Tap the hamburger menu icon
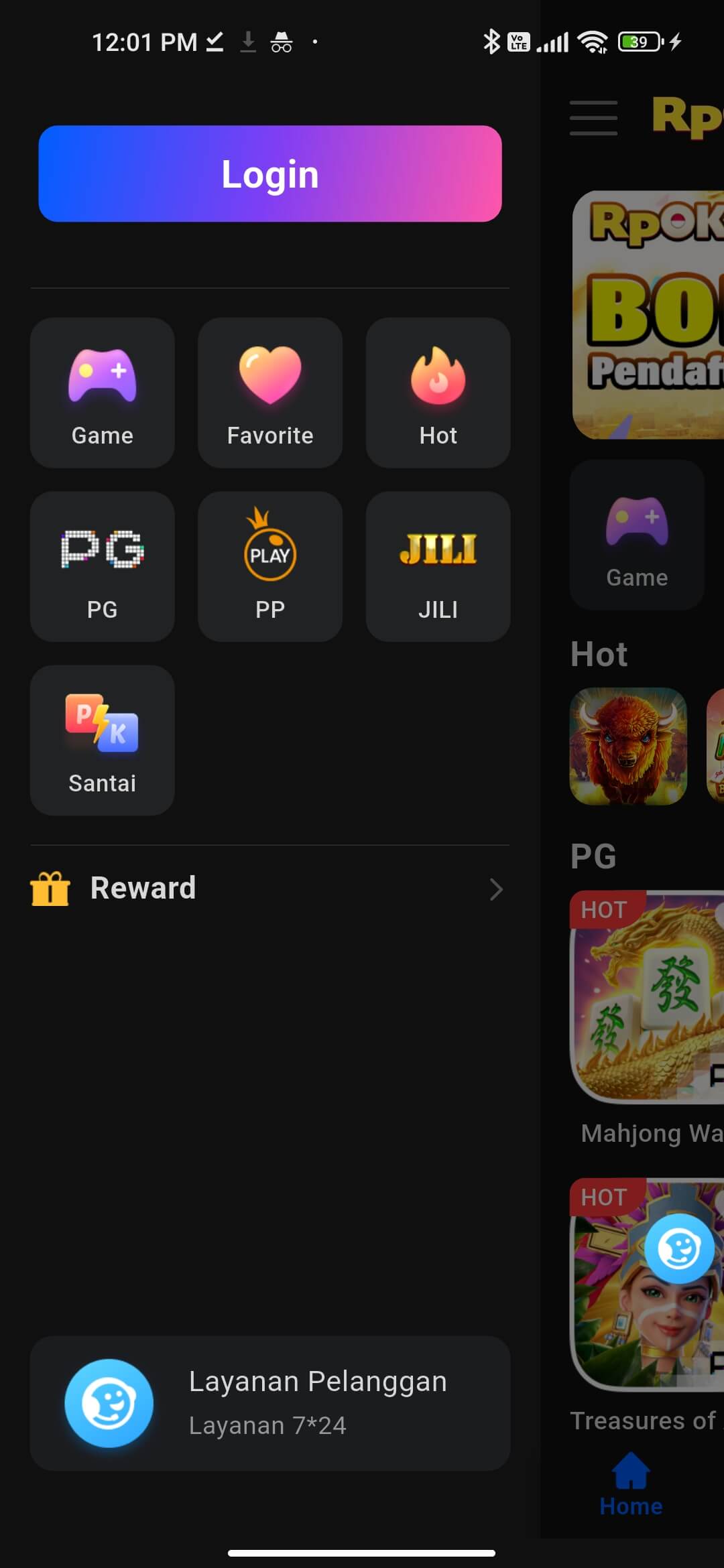The image size is (724, 1568). (593, 118)
